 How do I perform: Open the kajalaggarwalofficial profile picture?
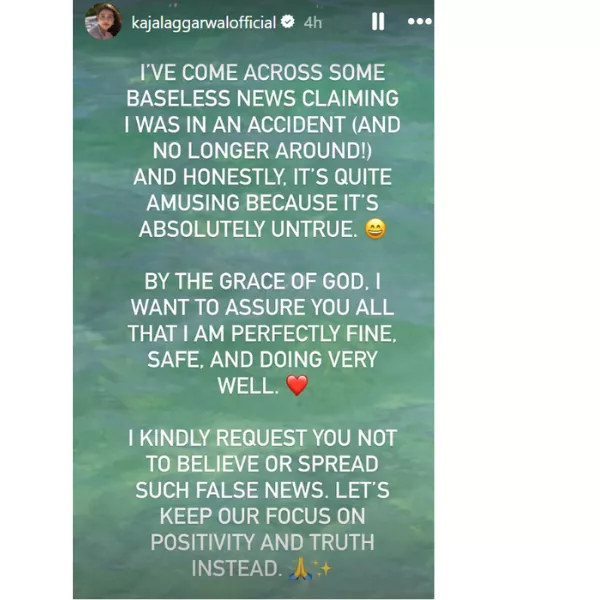pyautogui.click(x=103, y=21)
